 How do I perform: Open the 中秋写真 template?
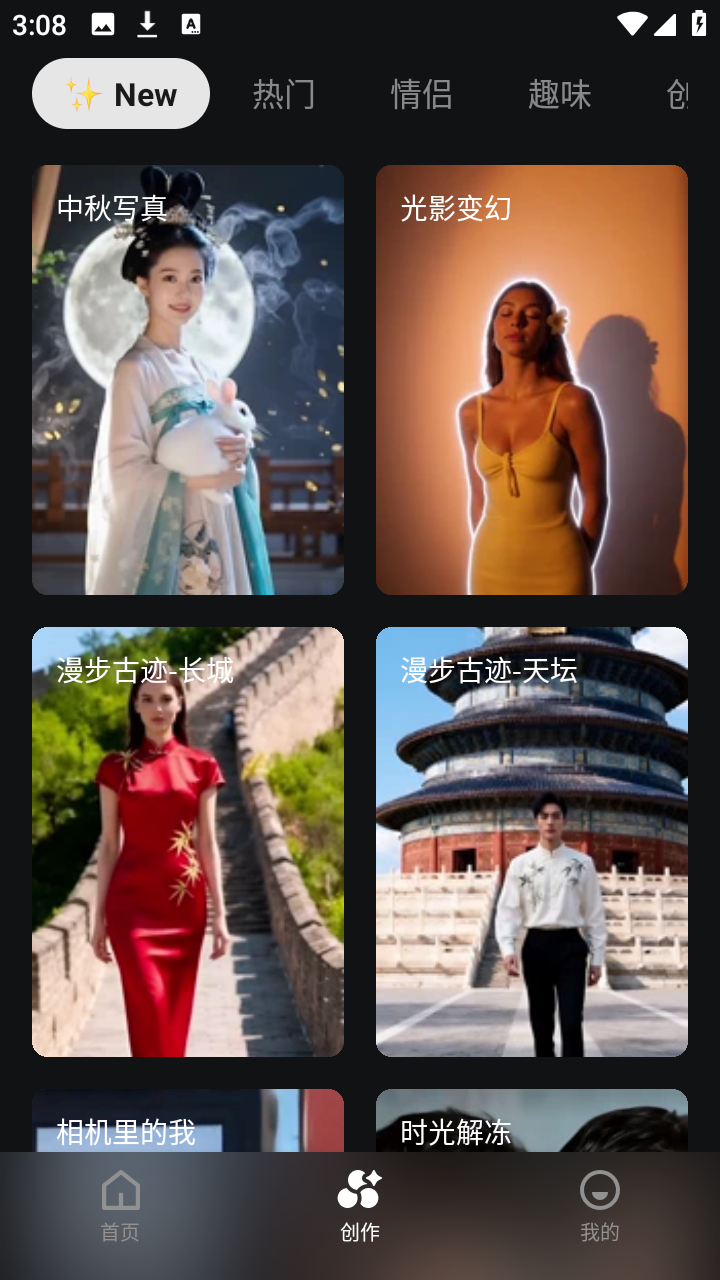[188, 380]
